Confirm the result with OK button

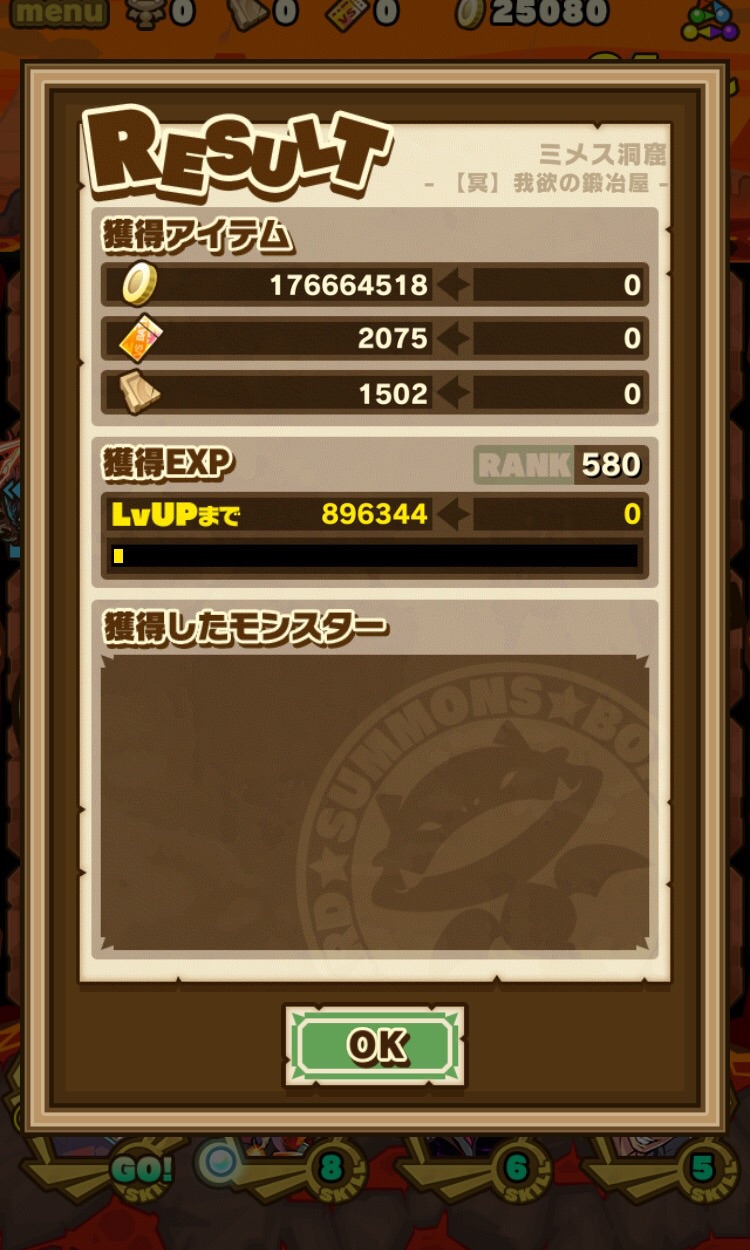375,1046
